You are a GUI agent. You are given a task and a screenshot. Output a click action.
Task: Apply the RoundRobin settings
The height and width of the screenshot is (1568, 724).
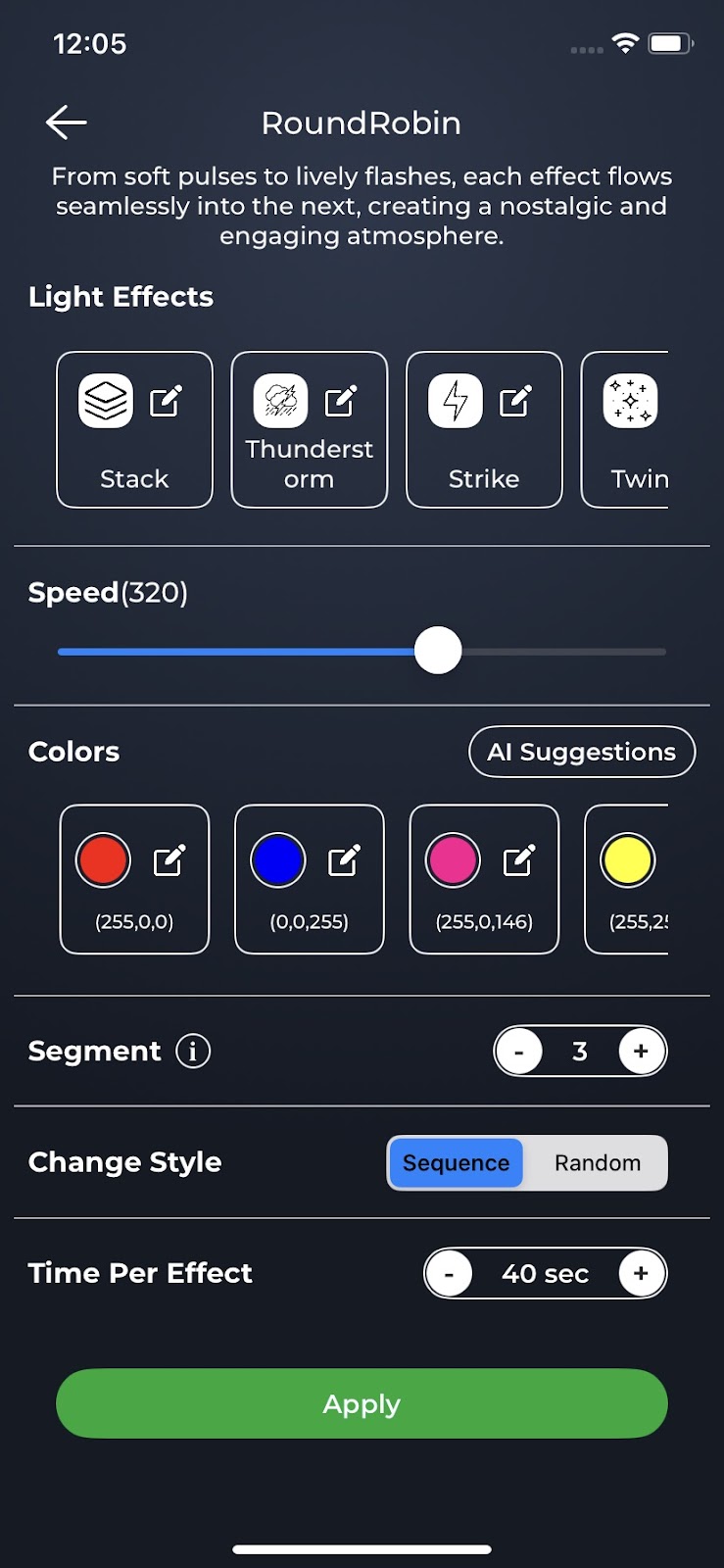362,1403
